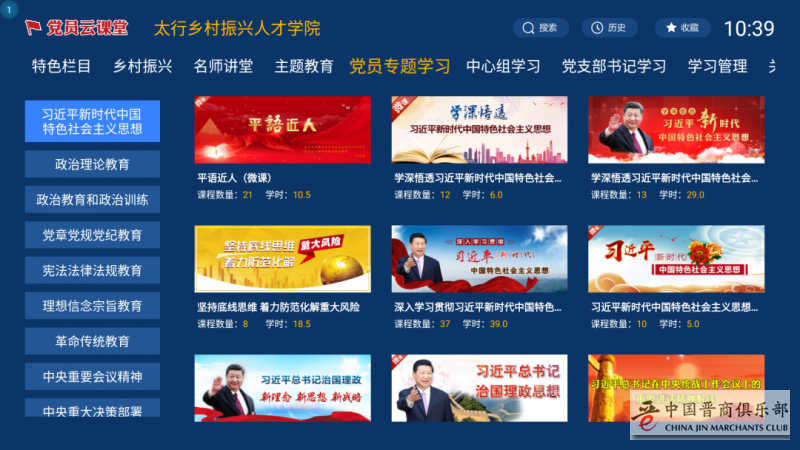Open the 搜索 search button

[x=540, y=28]
